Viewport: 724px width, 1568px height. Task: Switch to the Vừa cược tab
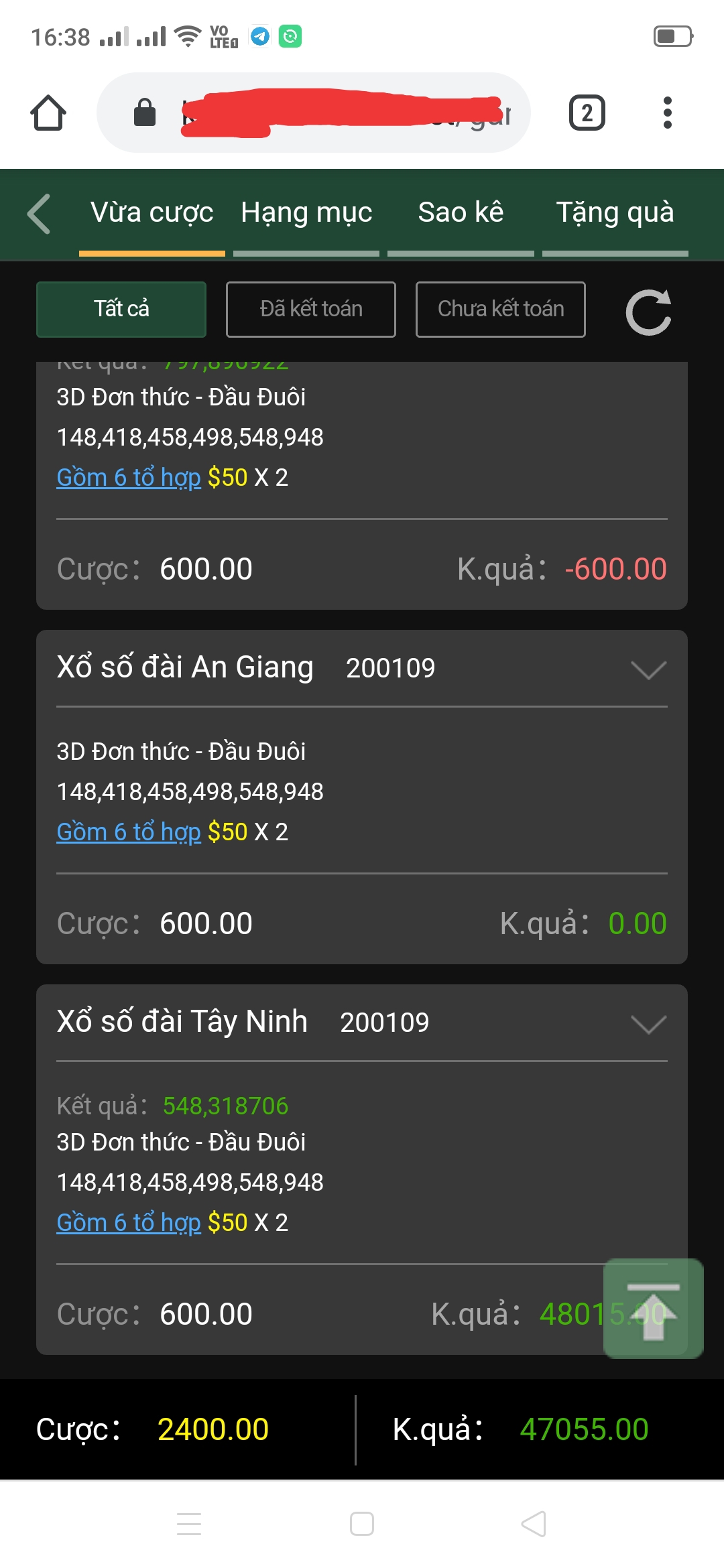tap(152, 213)
